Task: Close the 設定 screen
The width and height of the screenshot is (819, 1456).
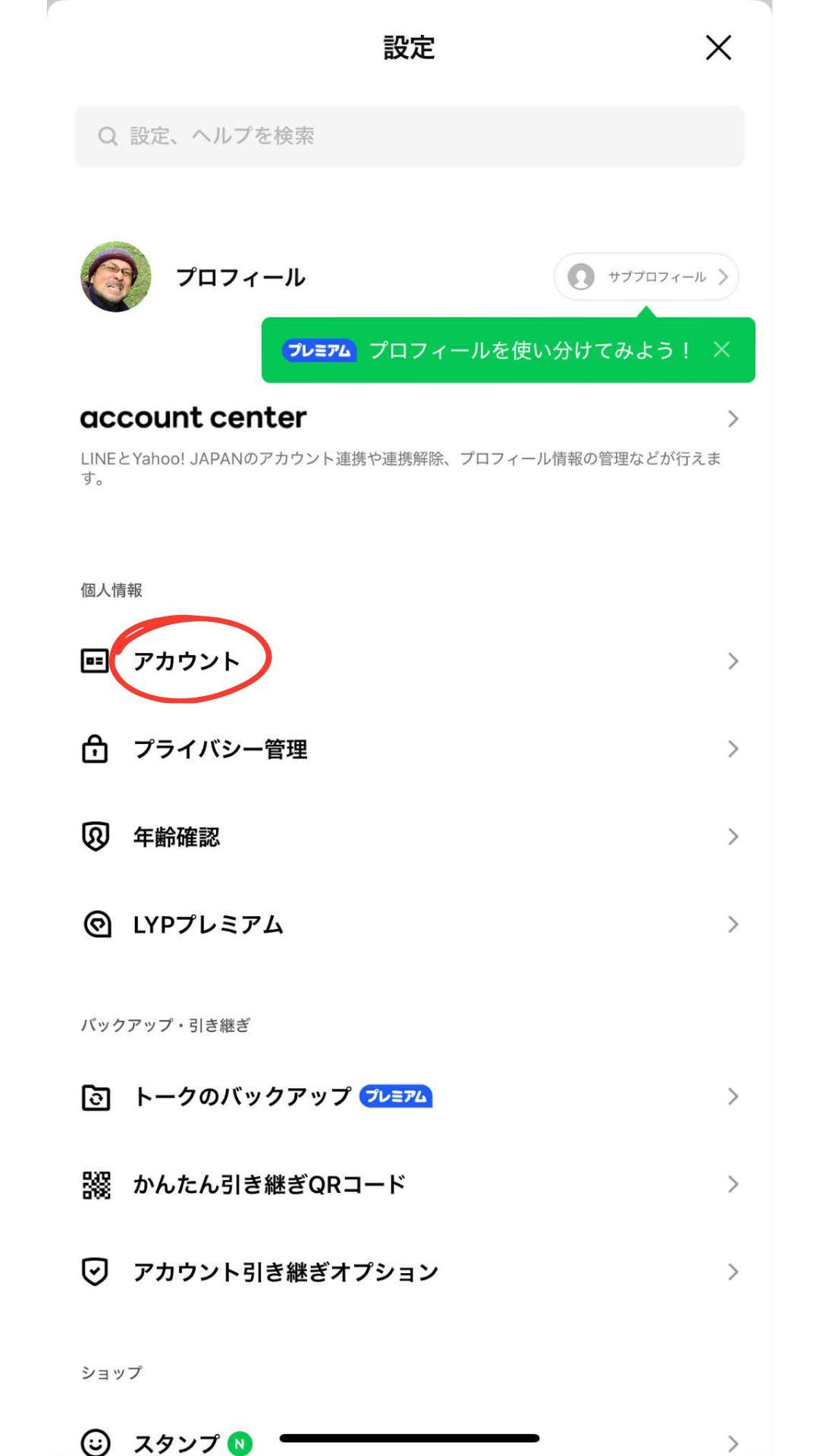Action: [718, 47]
